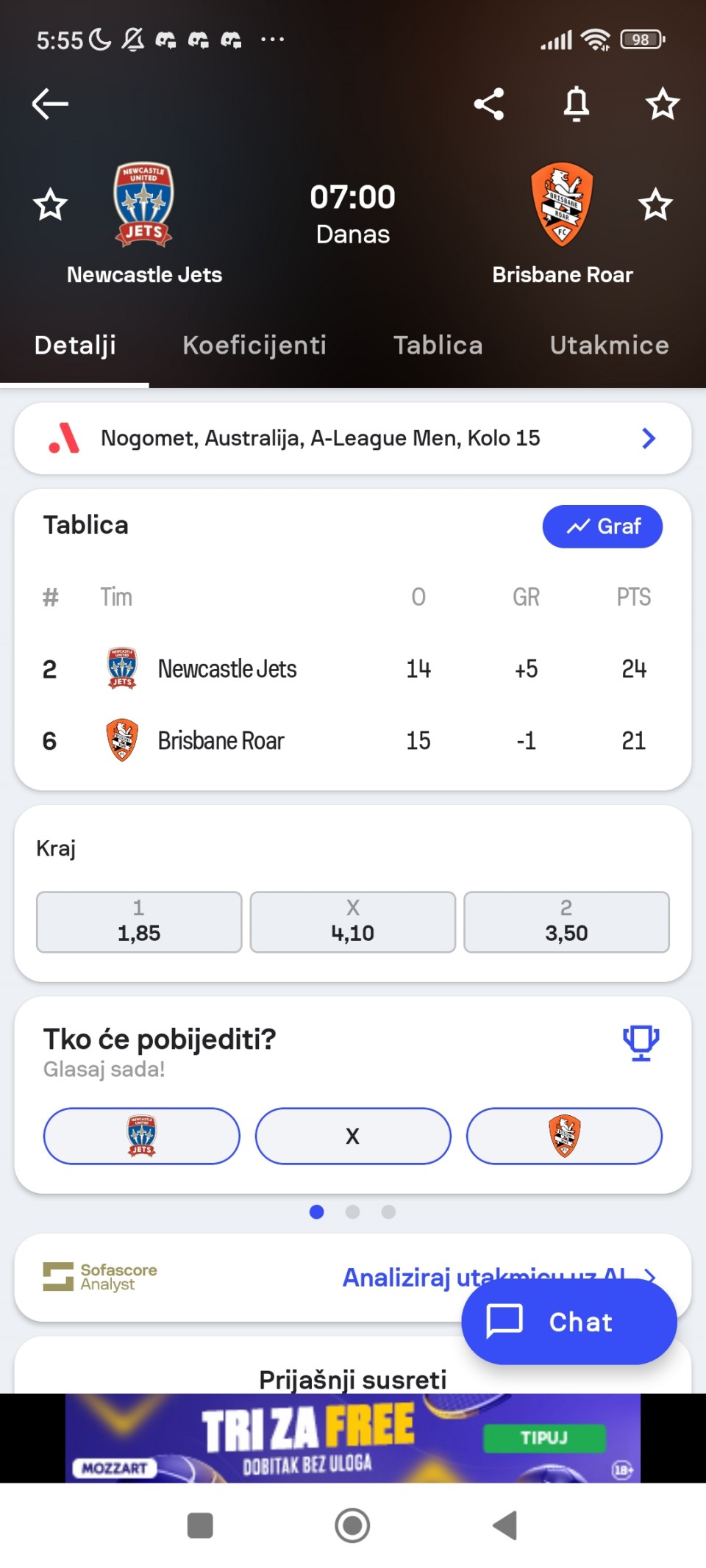Share this match
The image size is (706, 1568).
pyautogui.click(x=489, y=104)
